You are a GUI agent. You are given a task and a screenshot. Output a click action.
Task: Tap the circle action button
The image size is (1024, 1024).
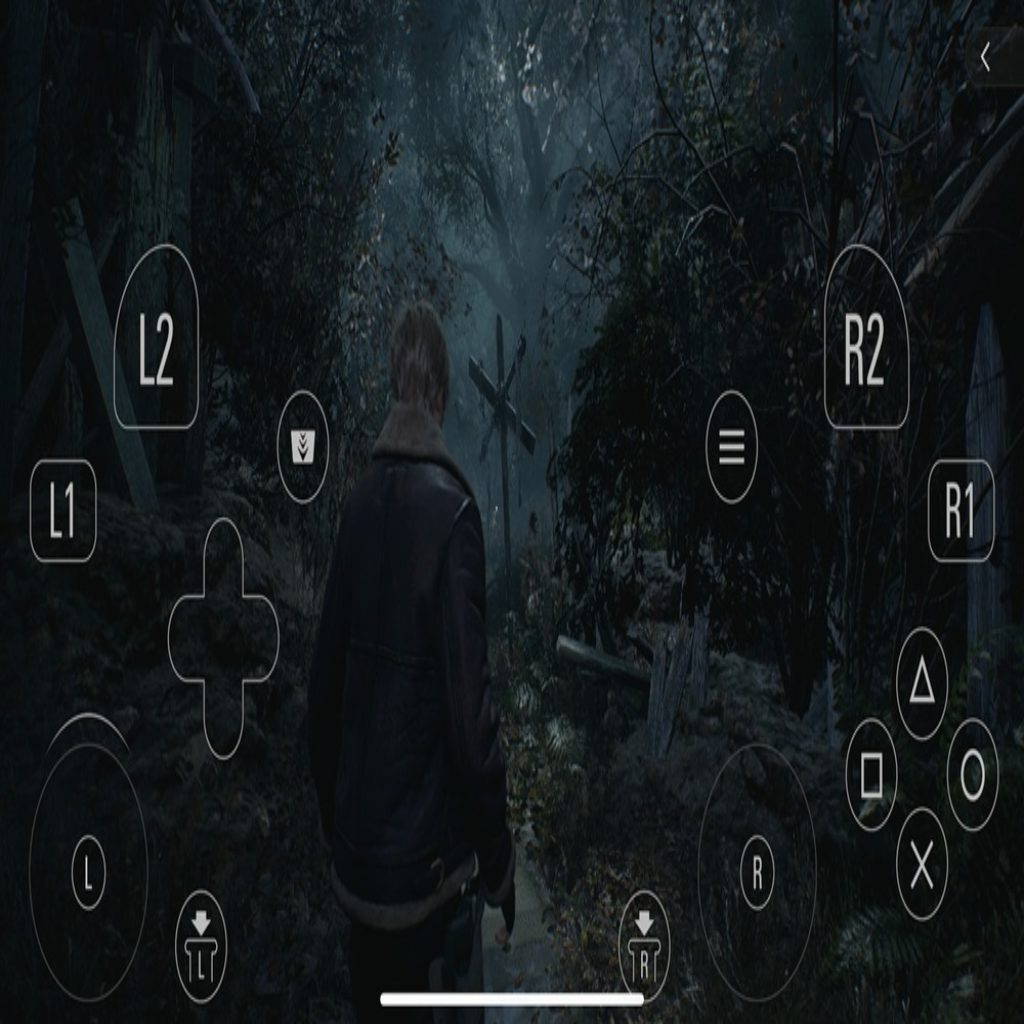pyautogui.click(x=972, y=774)
